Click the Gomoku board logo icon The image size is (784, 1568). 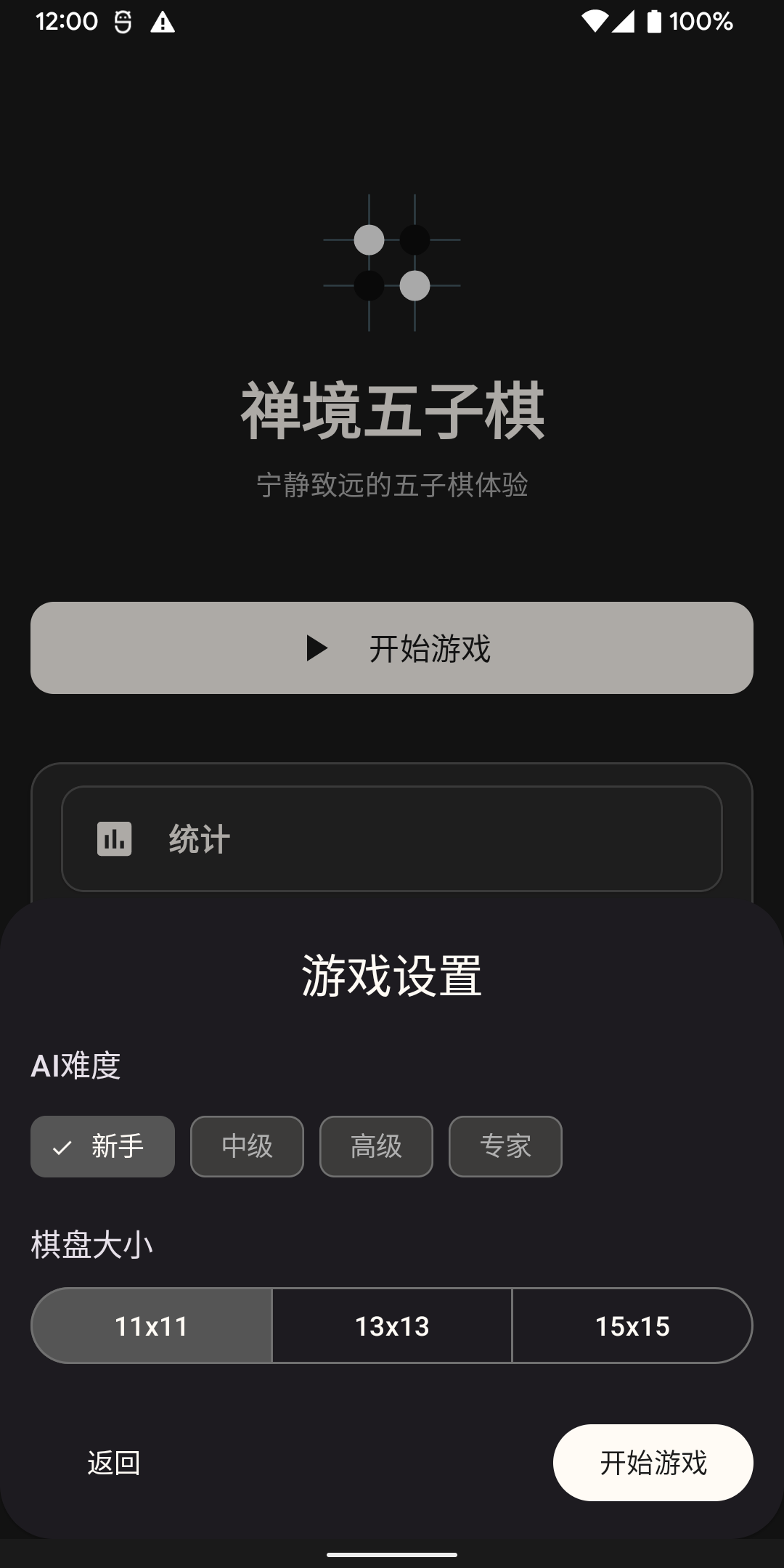392,261
